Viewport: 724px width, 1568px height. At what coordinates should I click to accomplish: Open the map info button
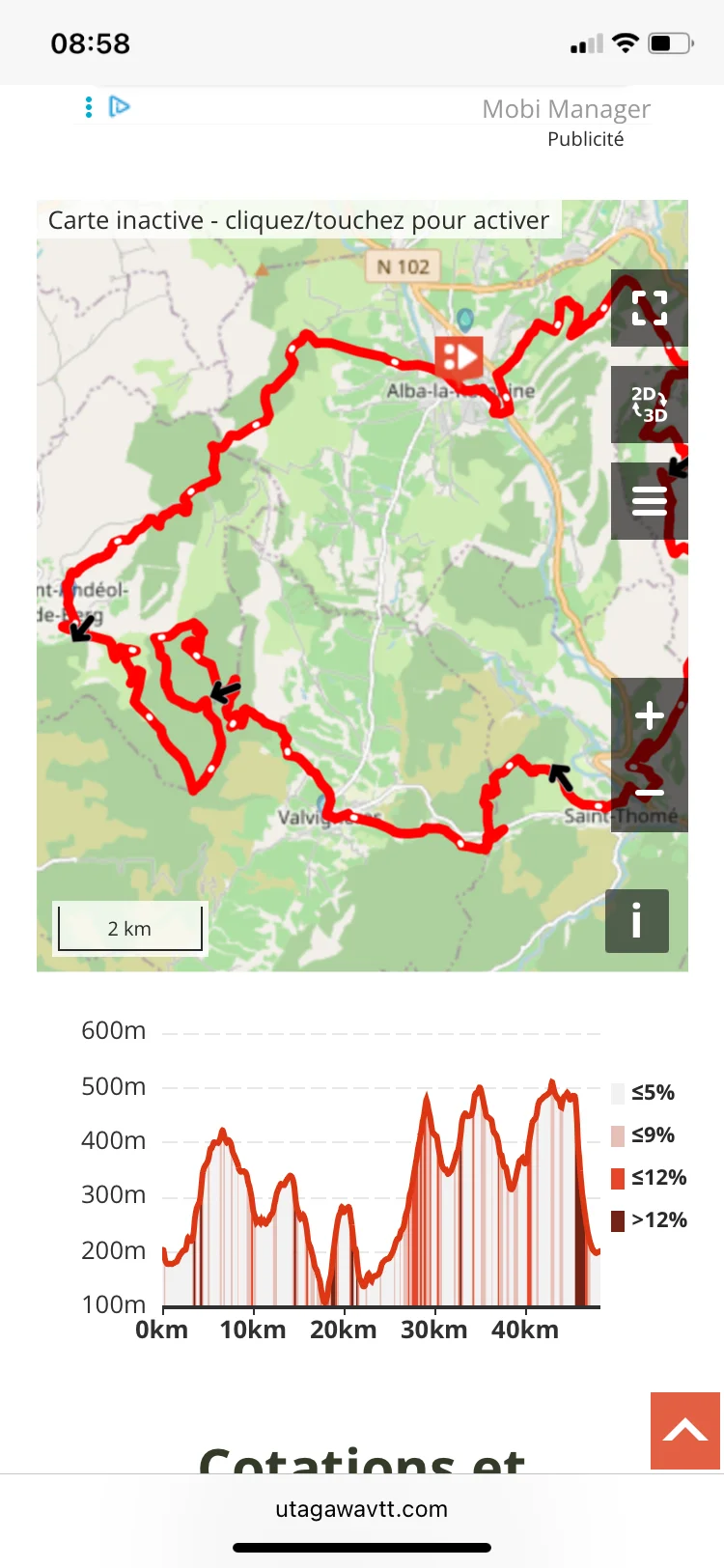(637, 921)
